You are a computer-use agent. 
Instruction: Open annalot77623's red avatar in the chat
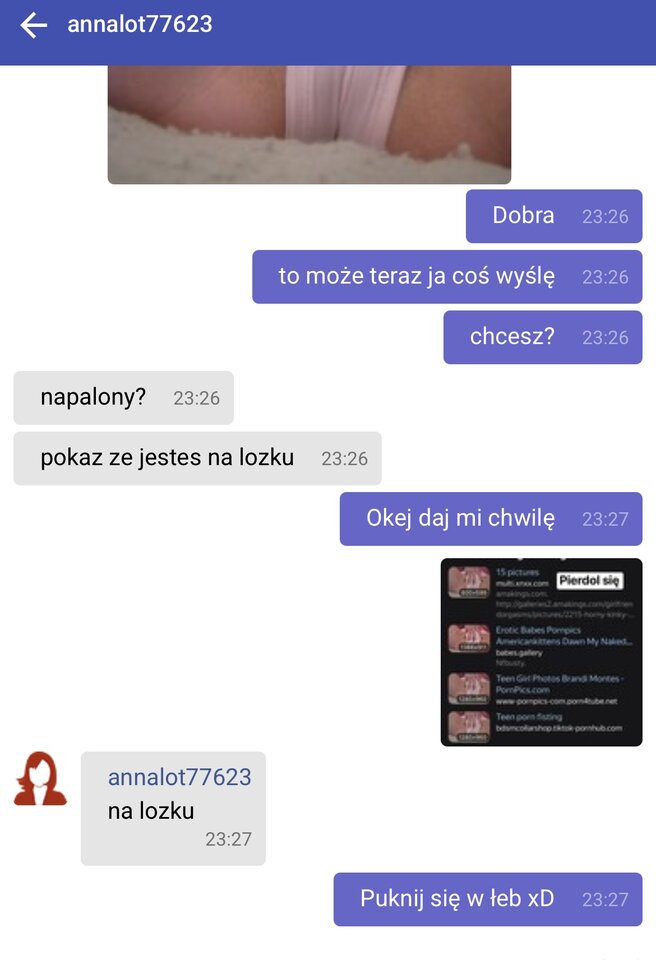pos(40,779)
